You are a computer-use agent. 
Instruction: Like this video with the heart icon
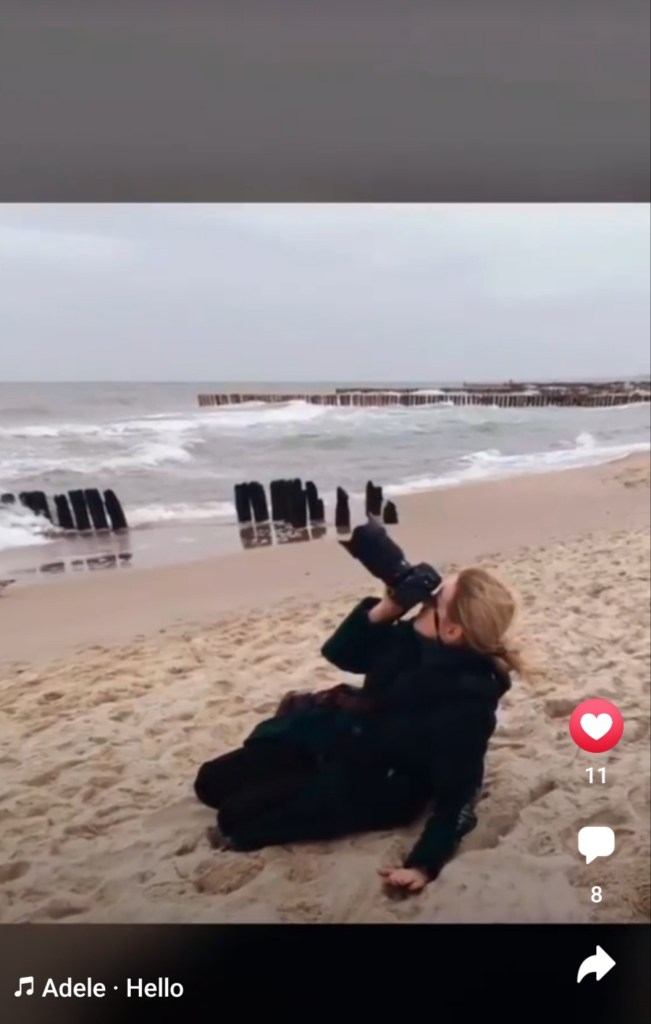(x=596, y=726)
